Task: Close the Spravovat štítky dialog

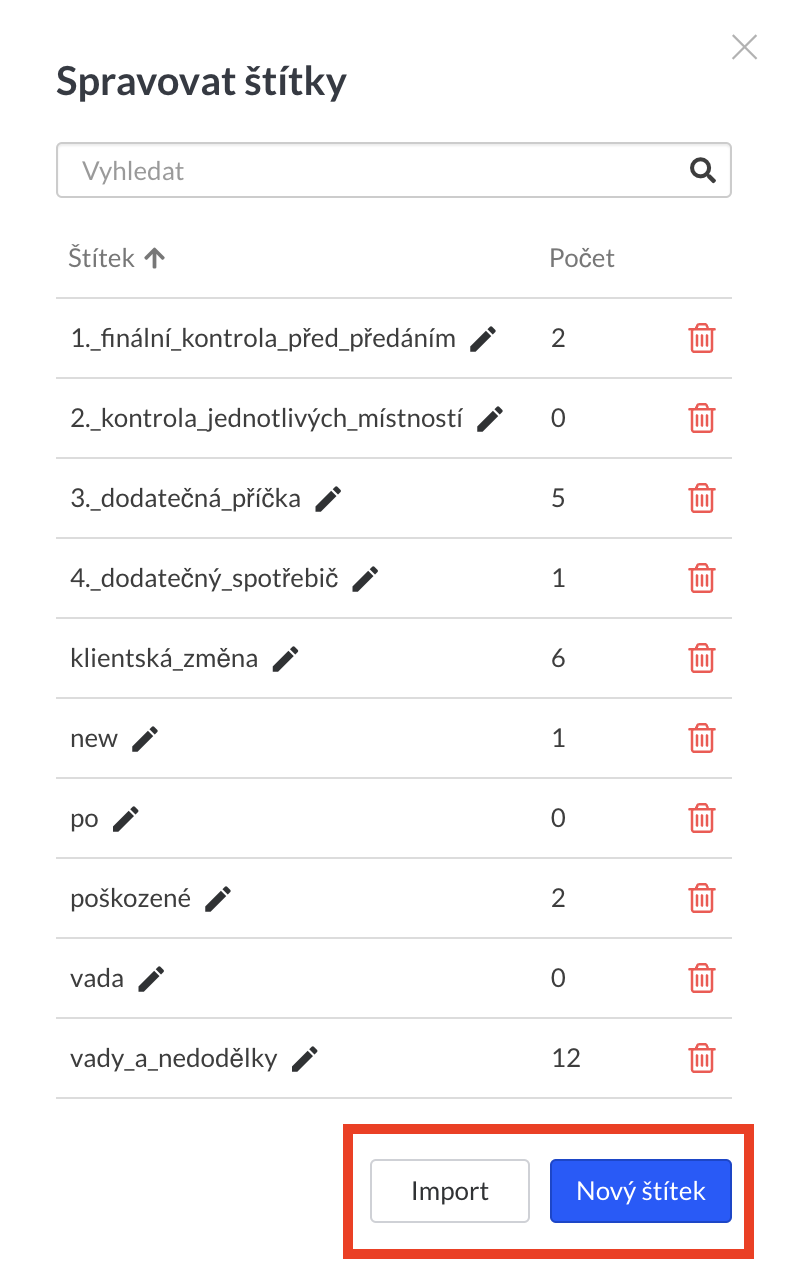Action: click(x=744, y=47)
